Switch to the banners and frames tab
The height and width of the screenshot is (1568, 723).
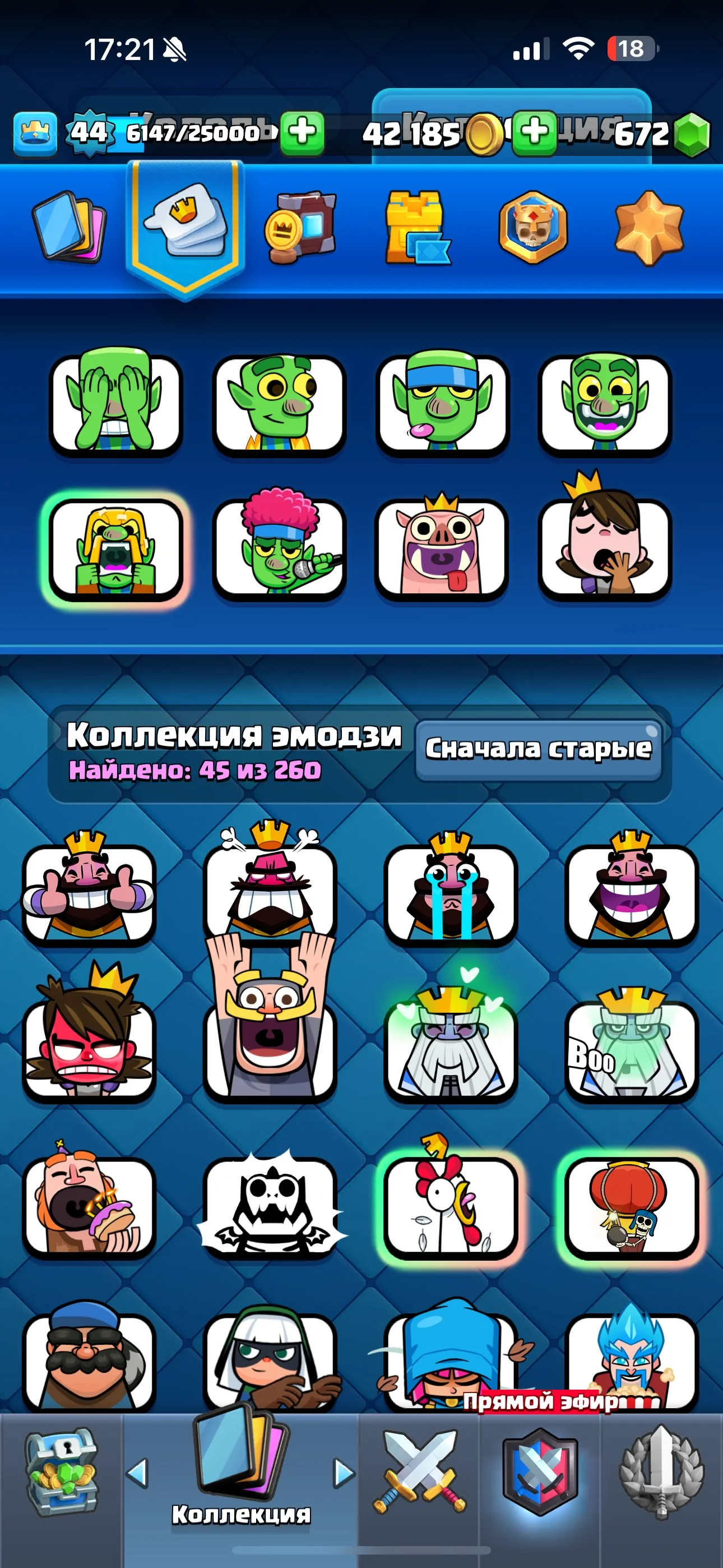(x=299, y=228)
